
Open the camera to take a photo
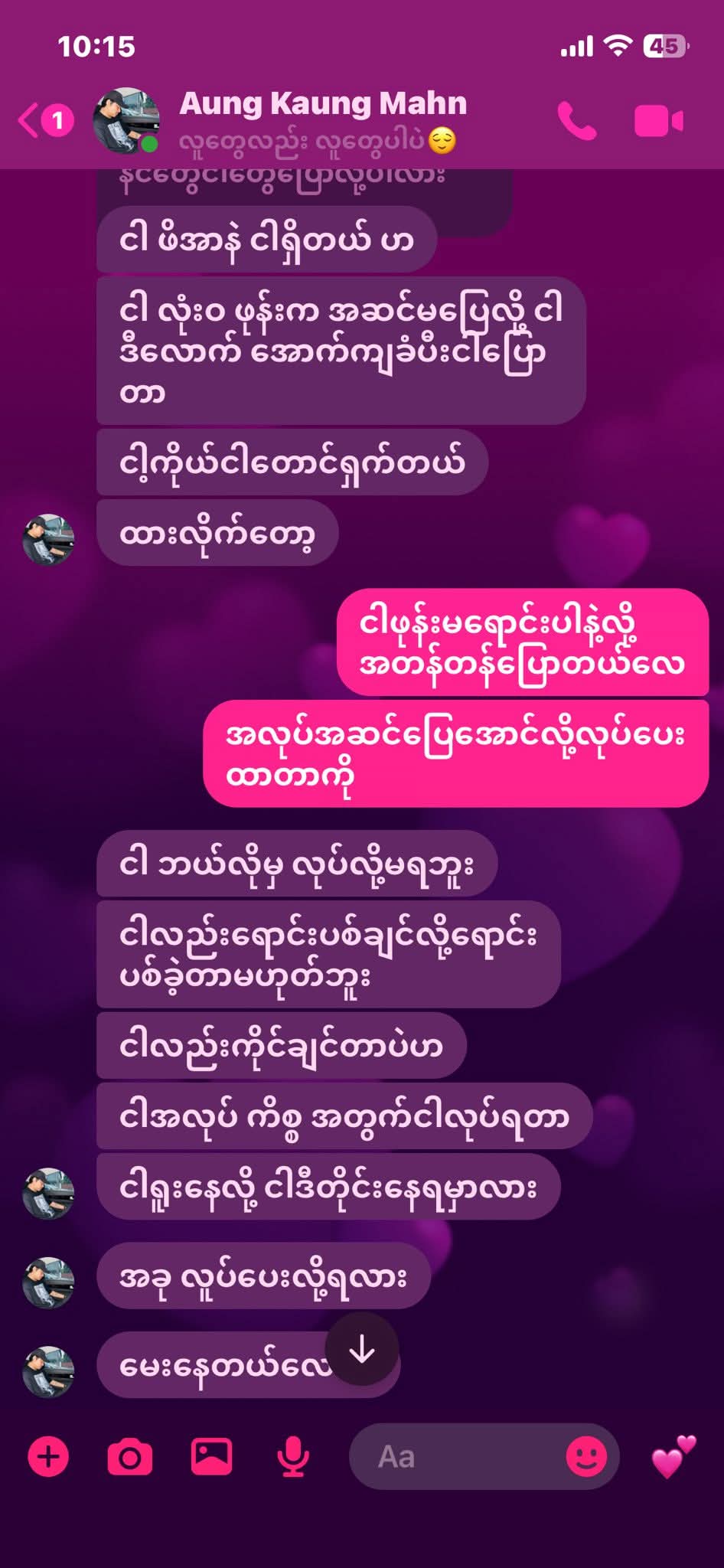tap(129, 1456)
